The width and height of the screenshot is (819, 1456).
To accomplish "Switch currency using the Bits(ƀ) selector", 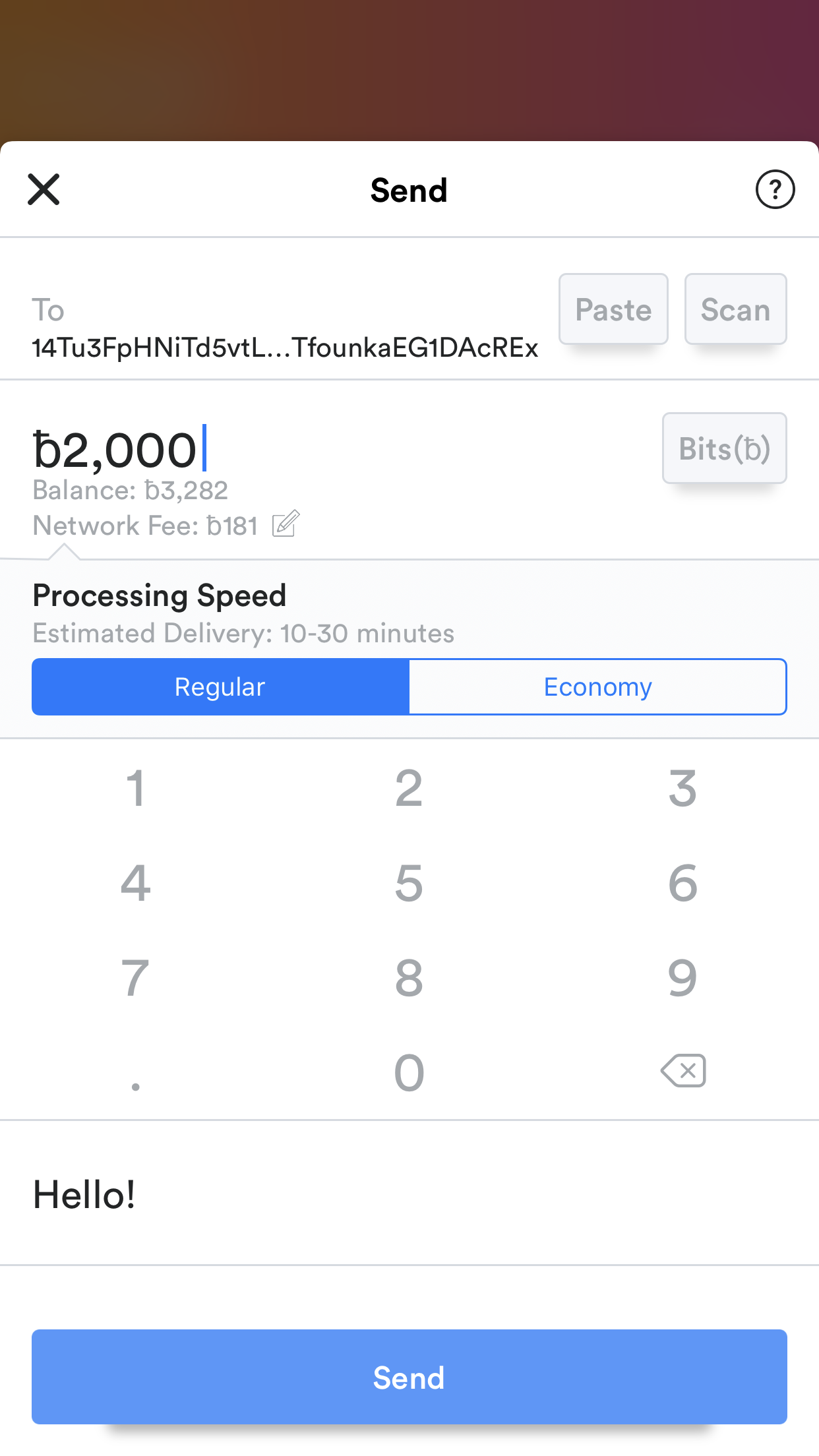I will (x=724, y=448).
